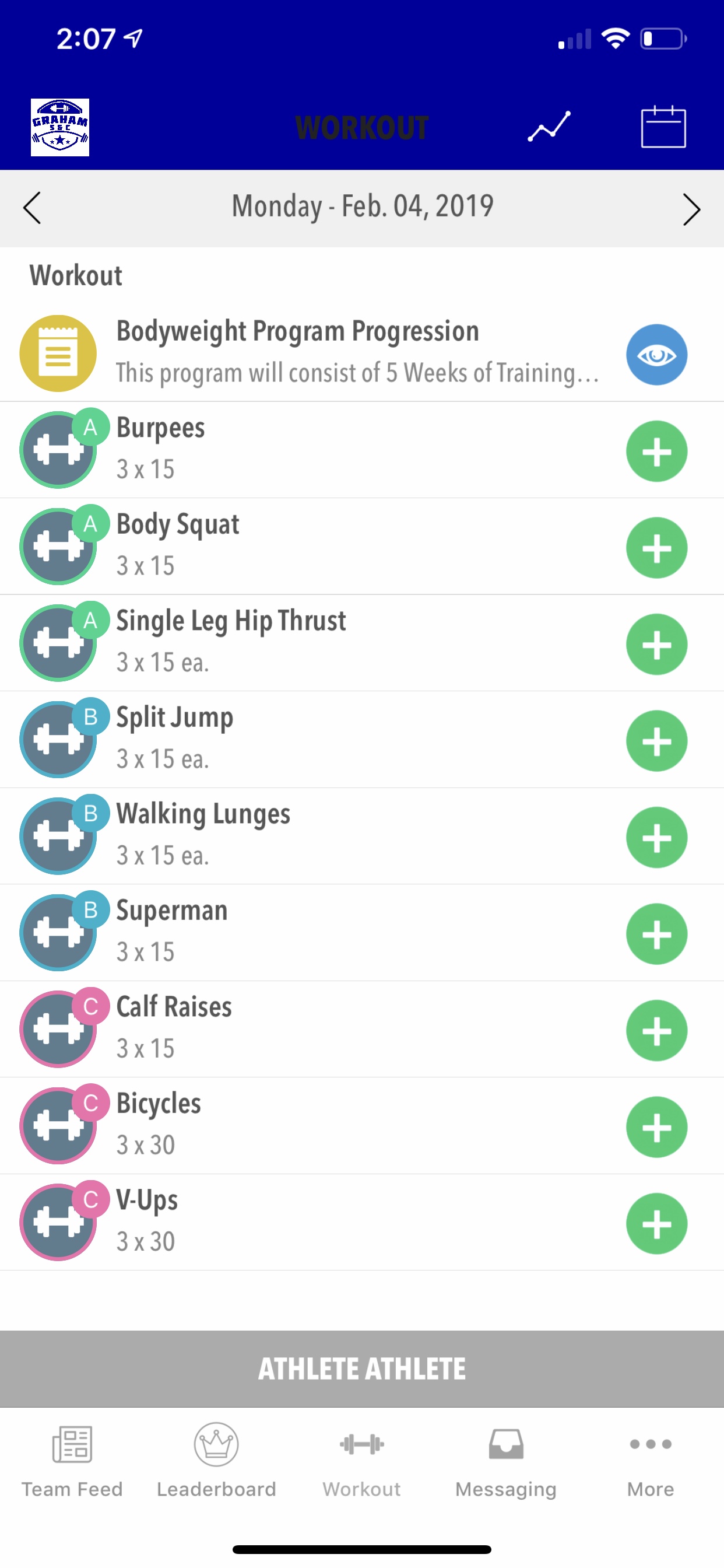Log the Split Jump exercise
Viewport: 724px width, 1568px height.
(656, 741)
